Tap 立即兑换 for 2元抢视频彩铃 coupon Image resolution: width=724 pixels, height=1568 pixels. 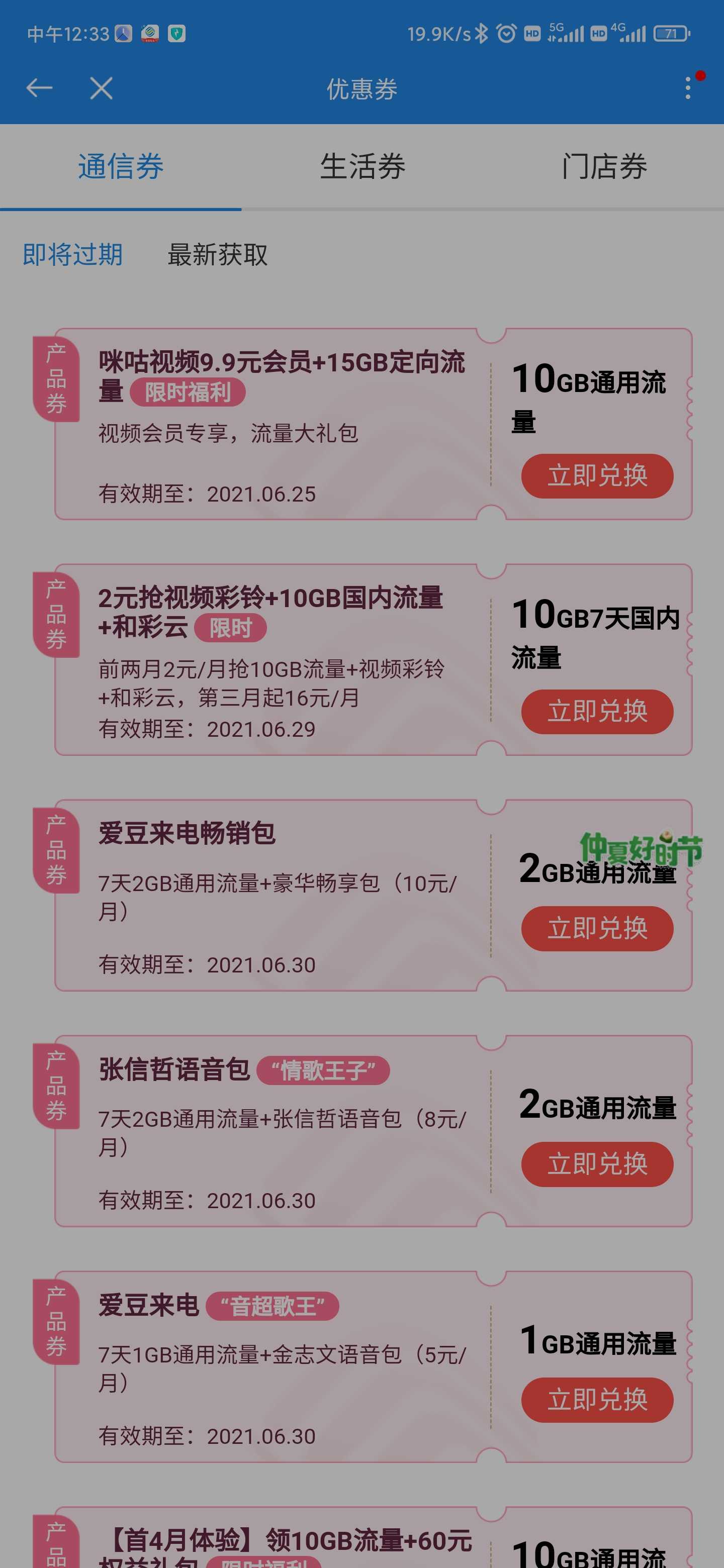pyautogui.click(x=597, y=712)
